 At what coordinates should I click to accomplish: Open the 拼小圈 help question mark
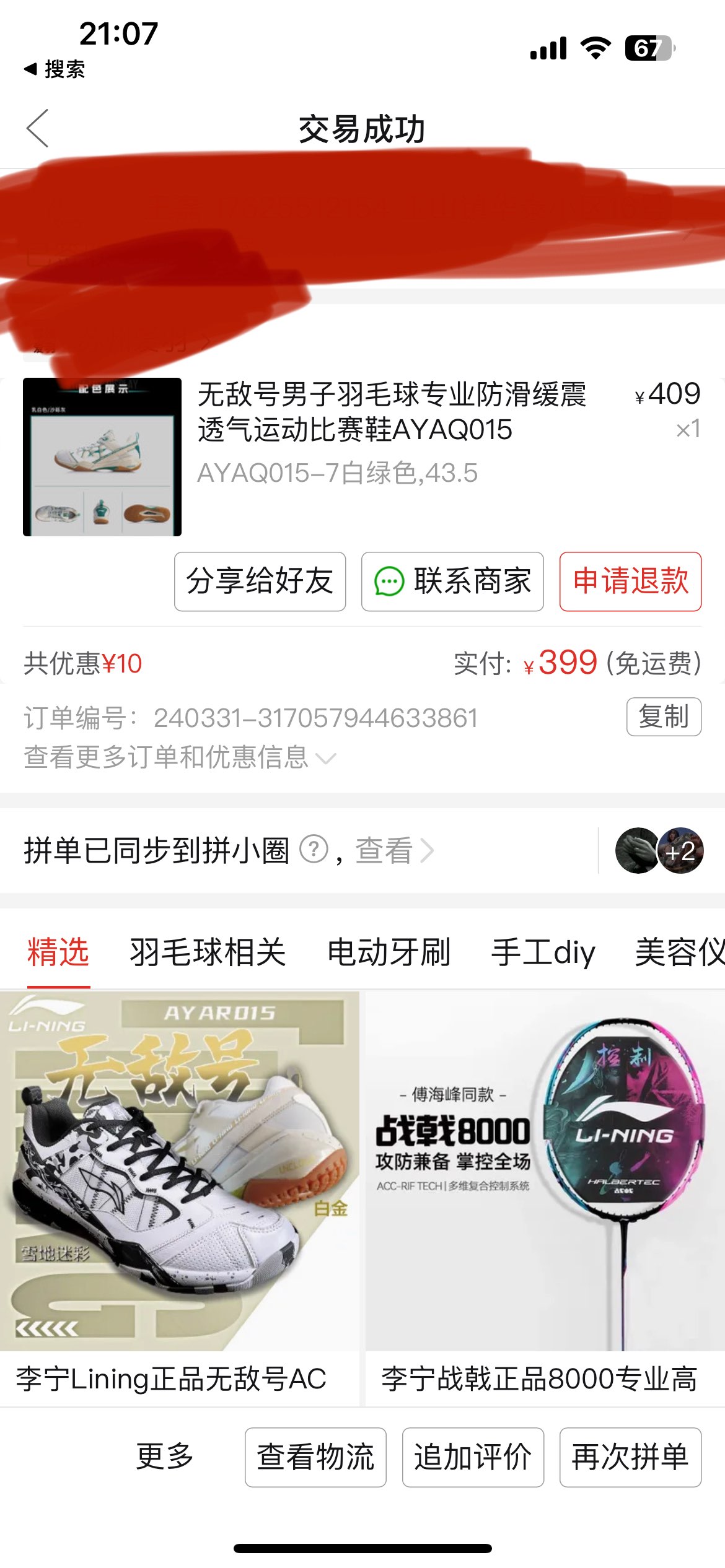coord(314,850)
